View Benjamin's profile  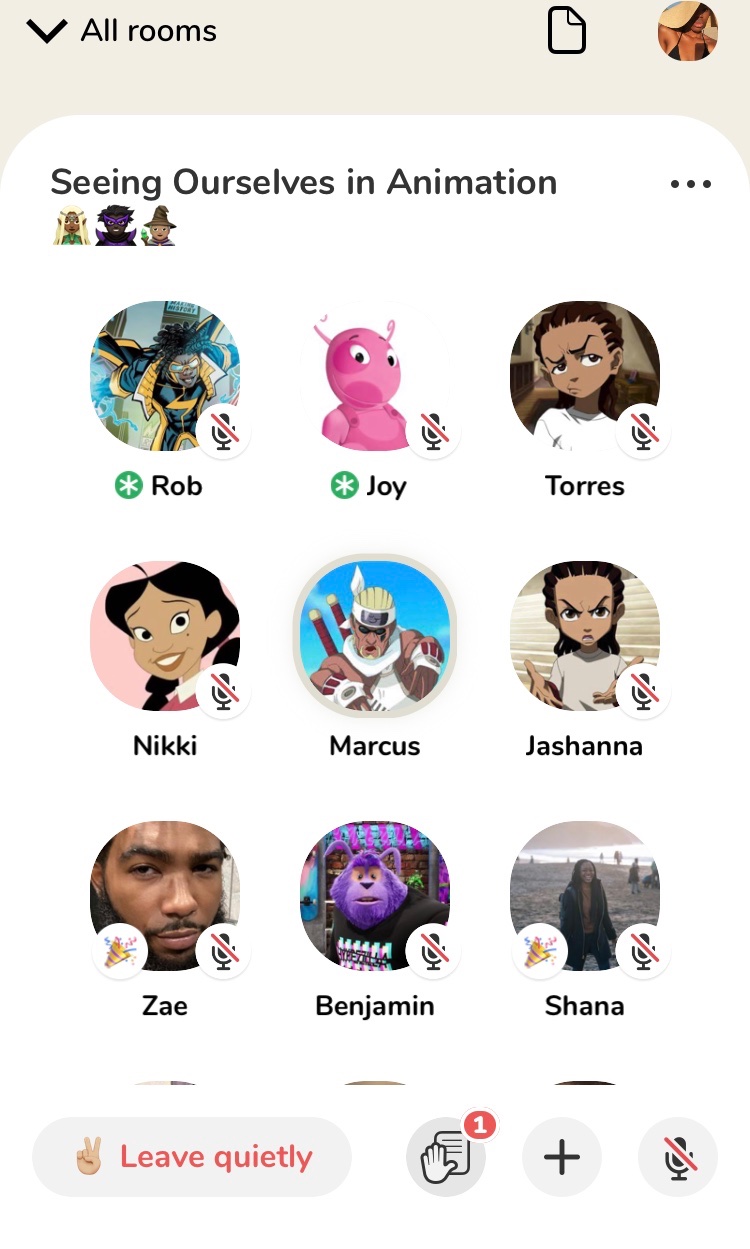(x=375, y=896)
